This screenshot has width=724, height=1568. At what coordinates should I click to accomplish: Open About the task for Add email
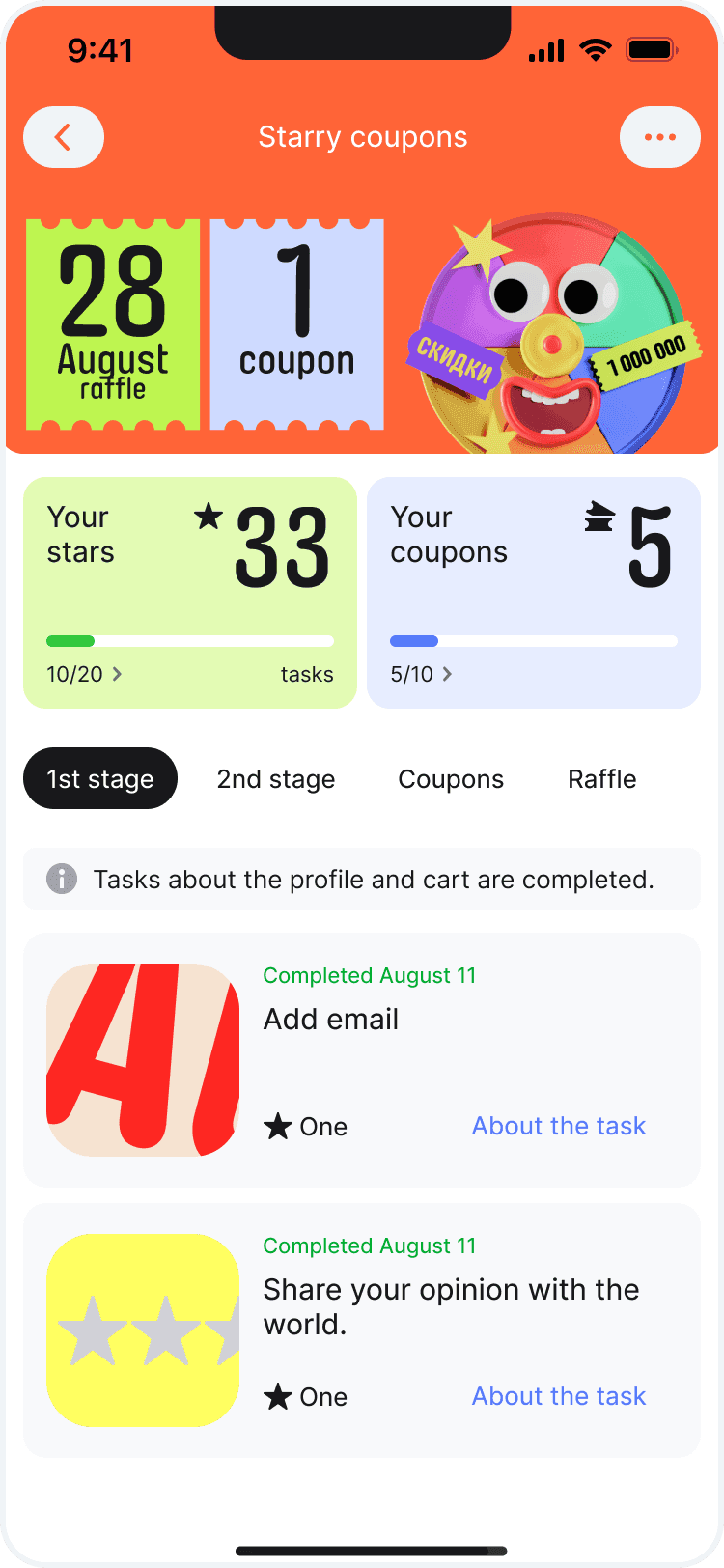[x=559, y=1126]
